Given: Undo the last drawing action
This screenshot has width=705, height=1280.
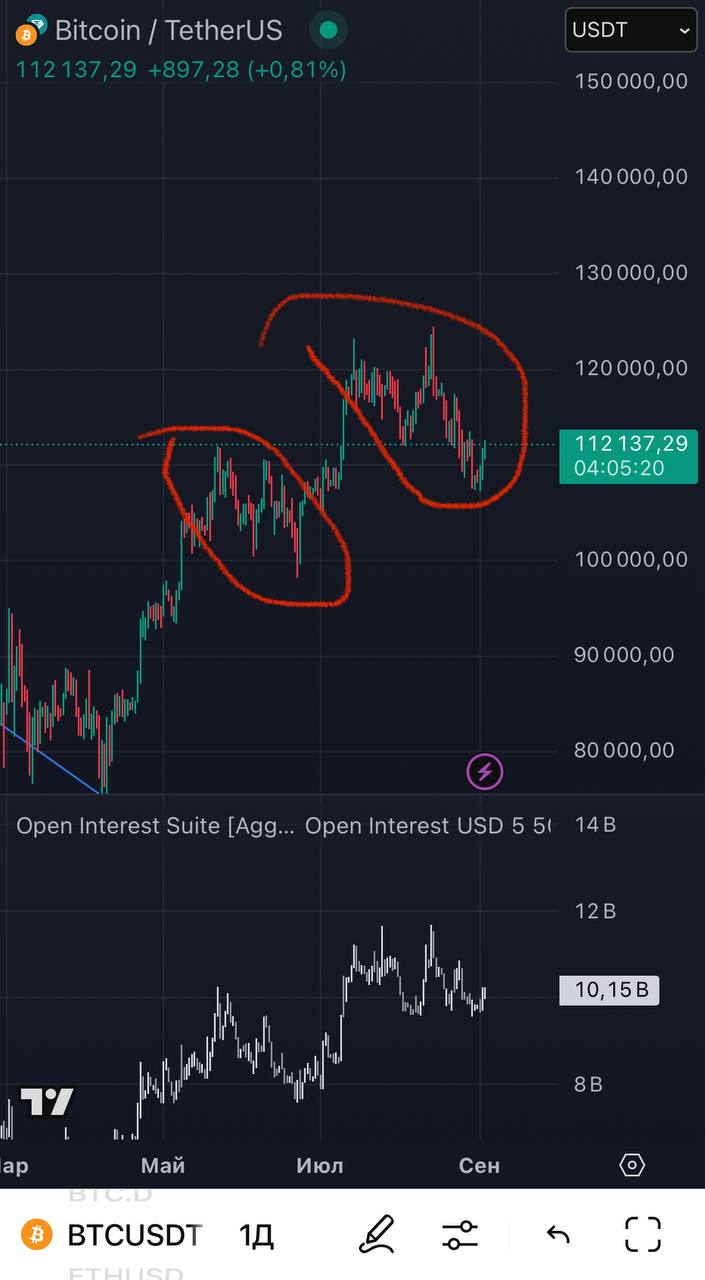Looking at the screenshot, I should (x=558, y=1234).
